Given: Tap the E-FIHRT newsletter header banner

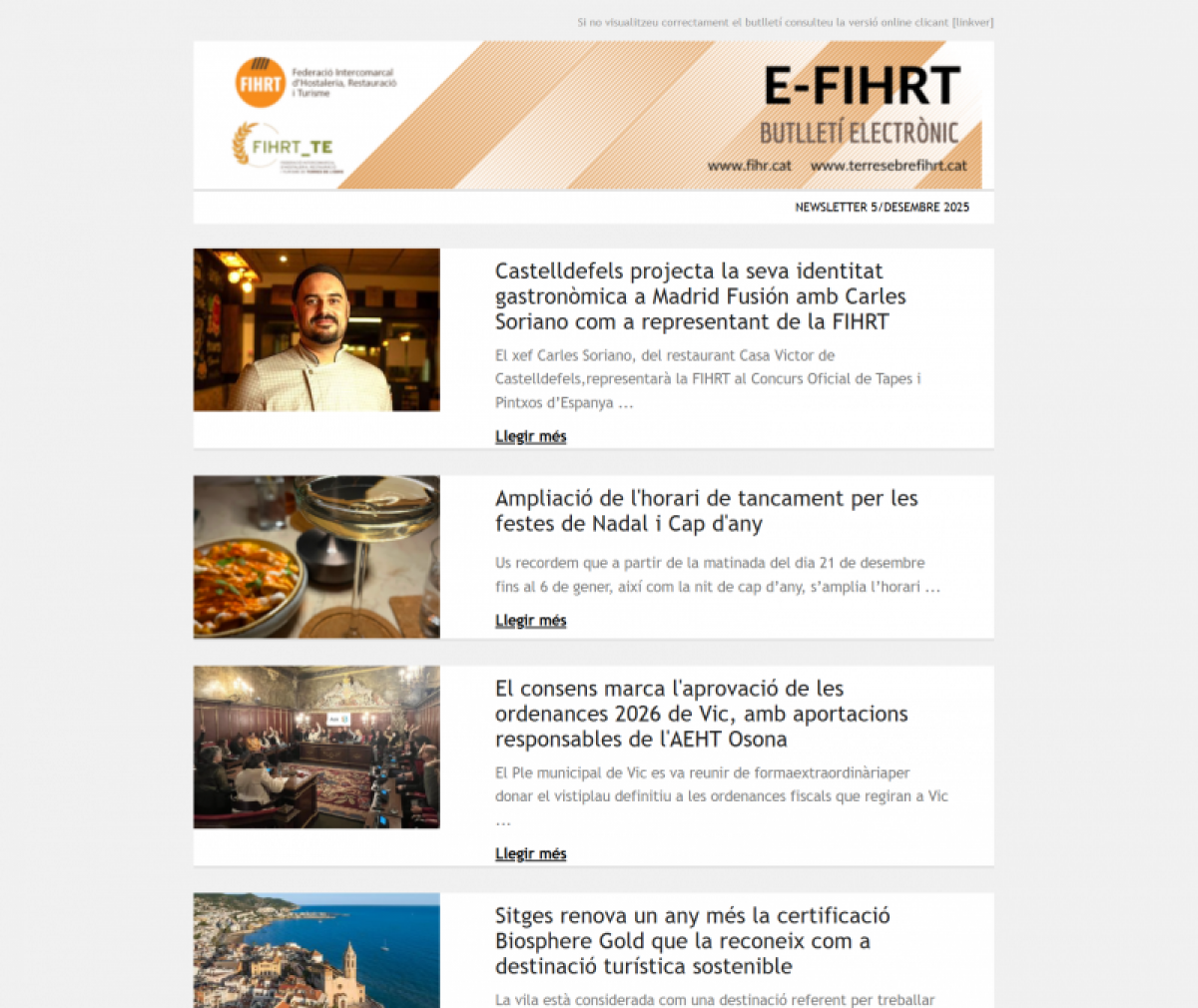Looking at the screenshot, I should pyautogui.click(x=593, y=115).
